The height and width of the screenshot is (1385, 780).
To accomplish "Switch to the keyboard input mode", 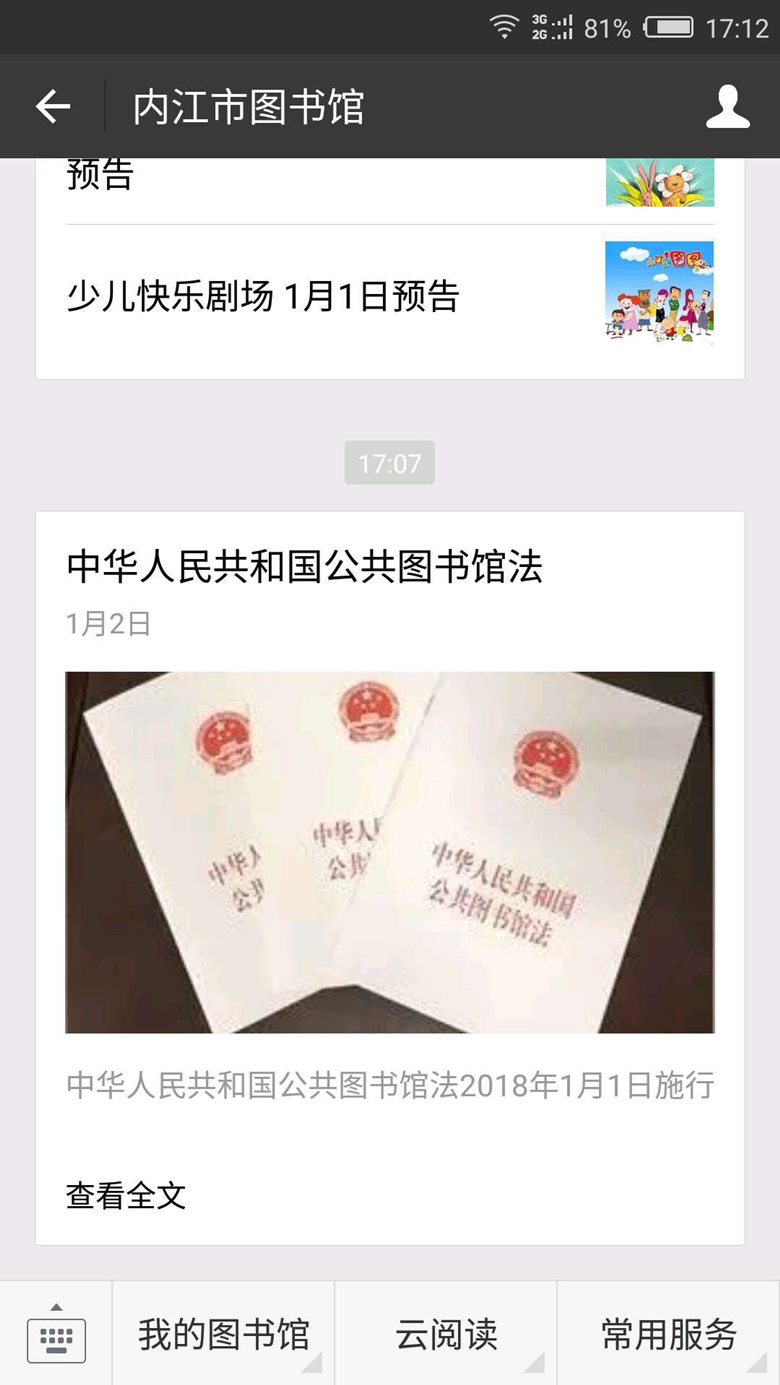I will point(56,1334).
